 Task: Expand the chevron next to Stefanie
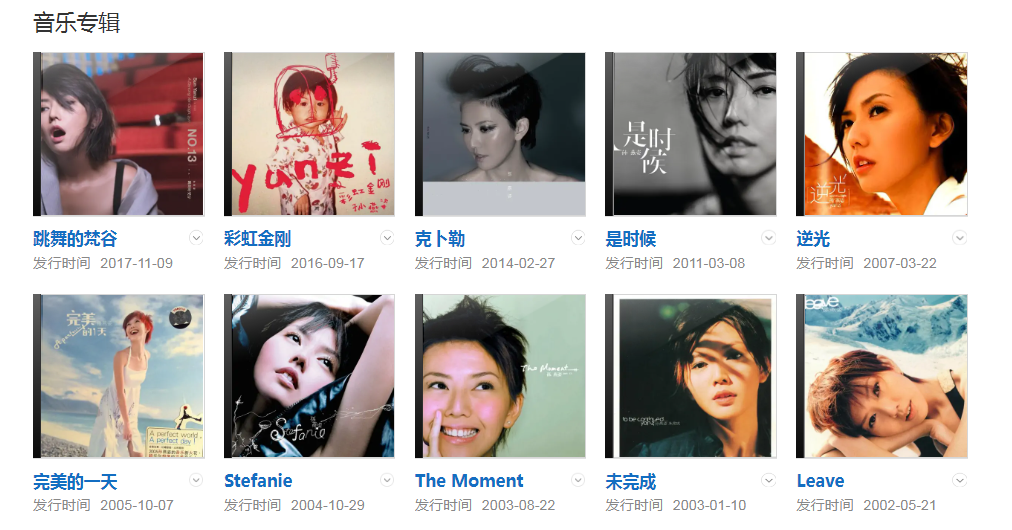click(387, 479)
